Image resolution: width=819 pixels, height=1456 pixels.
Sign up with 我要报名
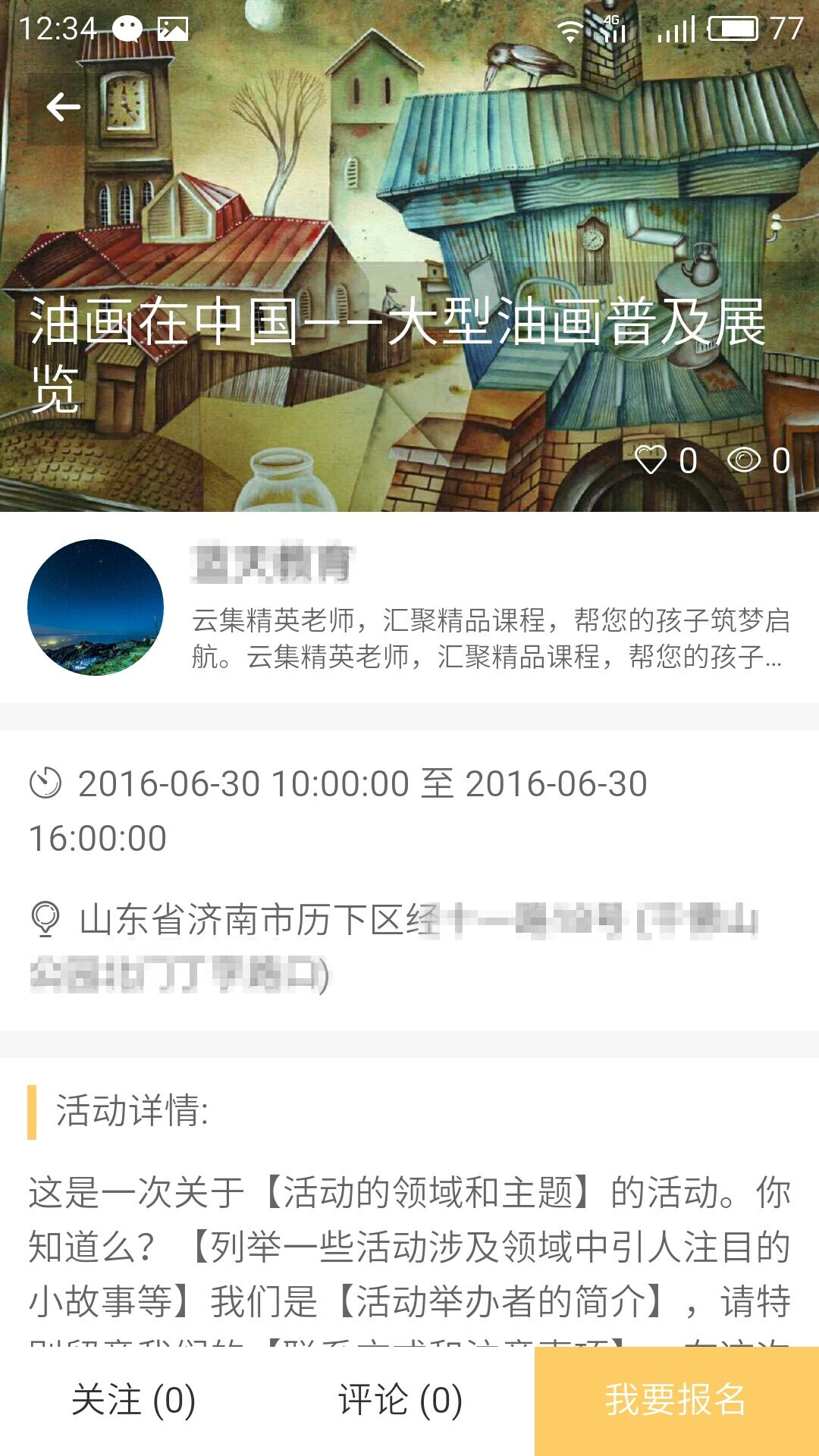pyautogui.click(x=676, y=1400)
